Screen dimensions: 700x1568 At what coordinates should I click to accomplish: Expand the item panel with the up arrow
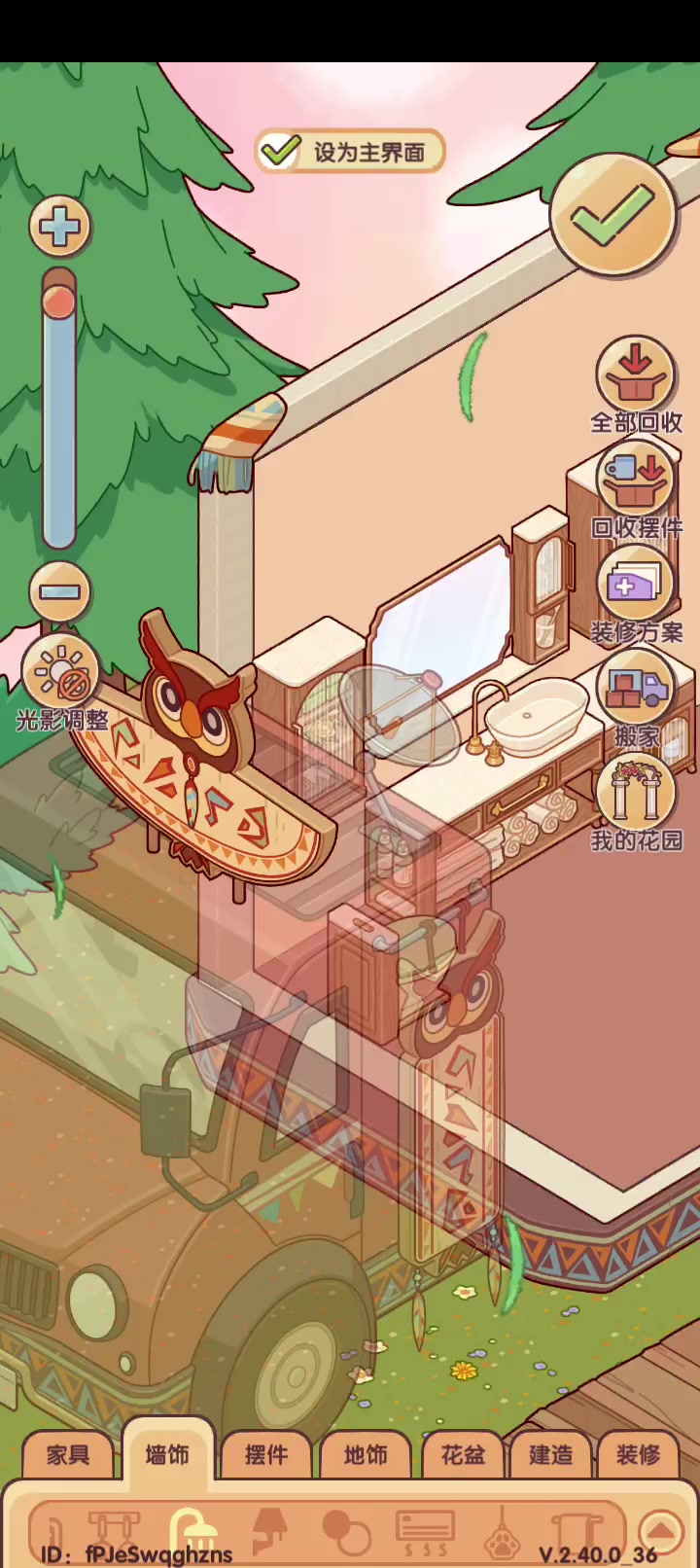pos(661,1532)
